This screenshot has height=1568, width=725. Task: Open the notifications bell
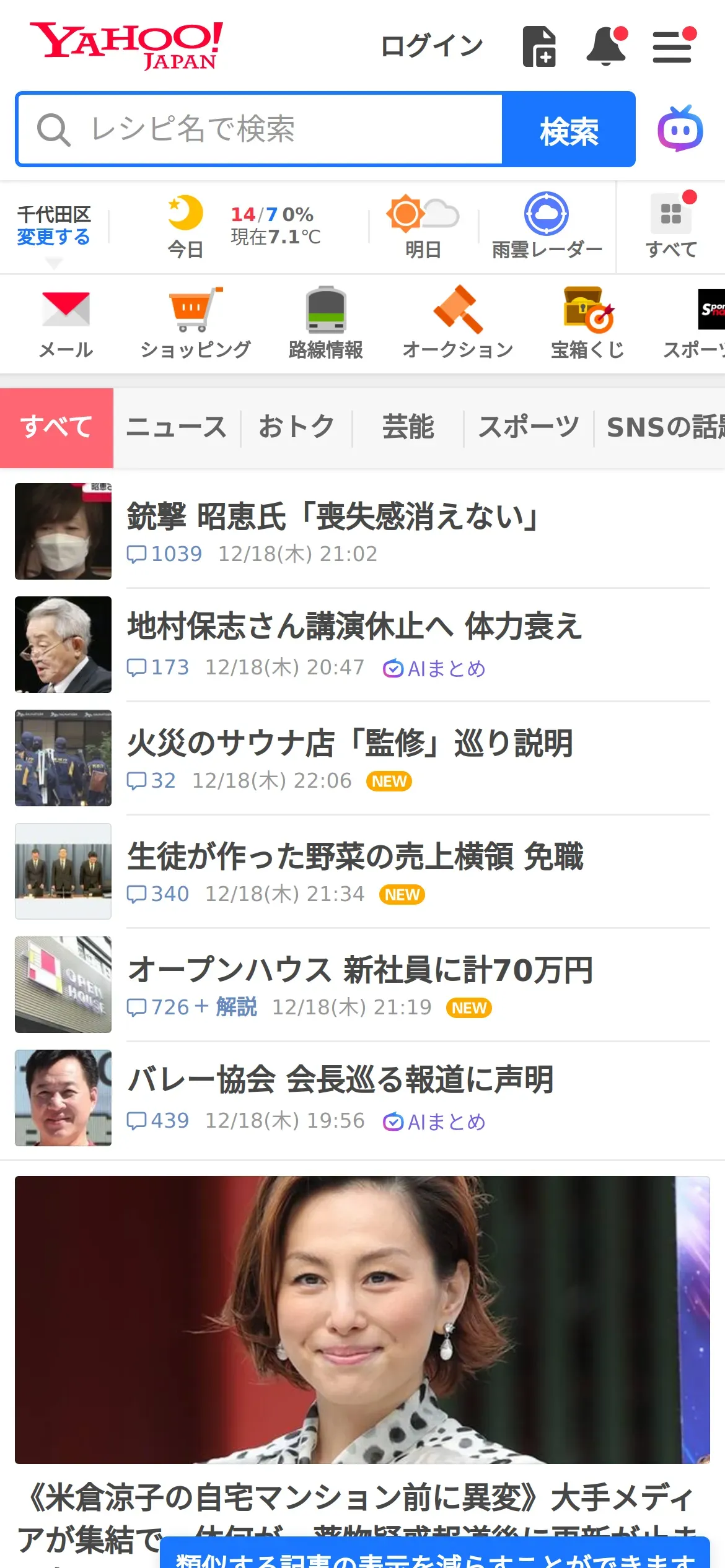(x=606, y=46)
